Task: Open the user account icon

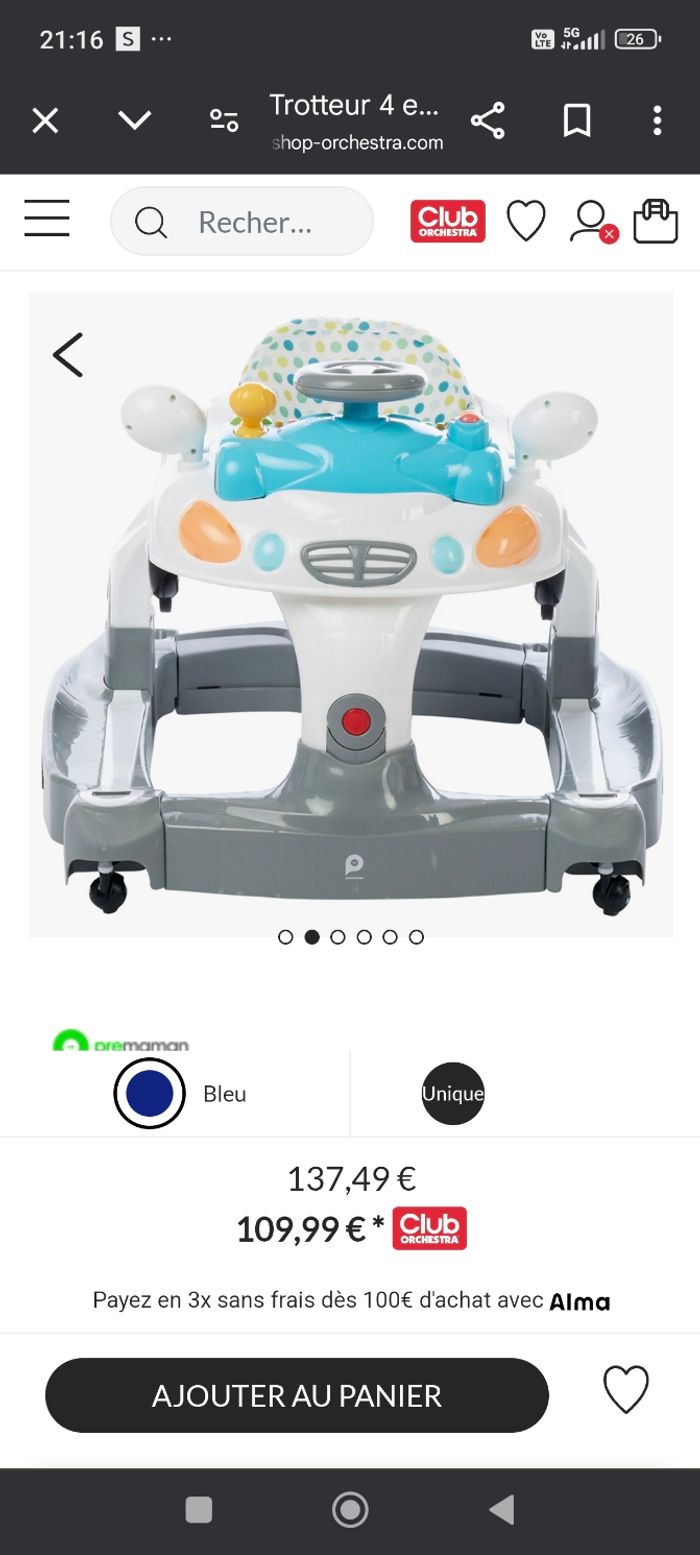Action: click(590, 221)
